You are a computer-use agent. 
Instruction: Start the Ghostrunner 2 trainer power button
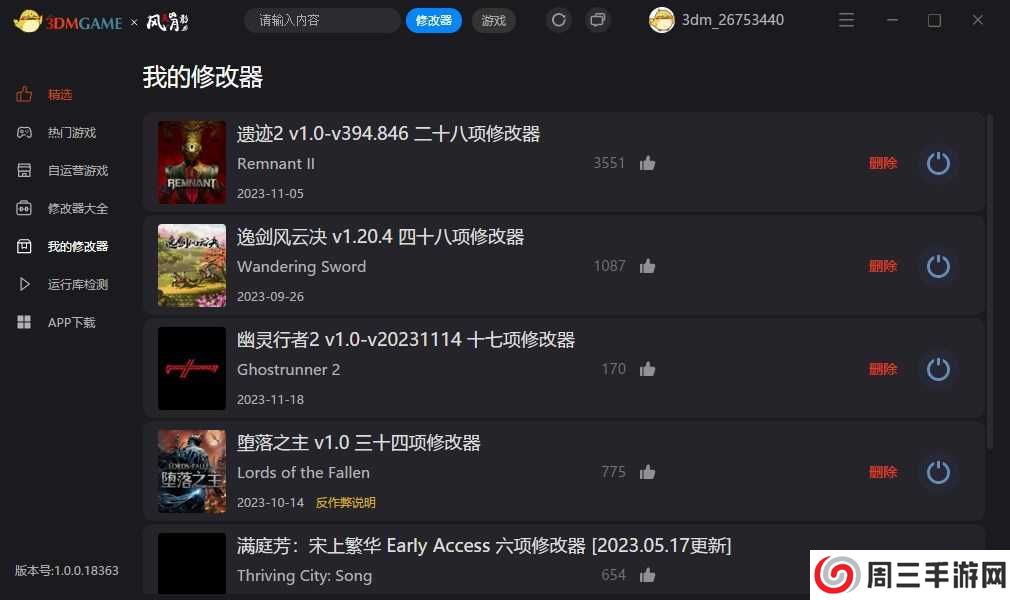tap(938, 369)
